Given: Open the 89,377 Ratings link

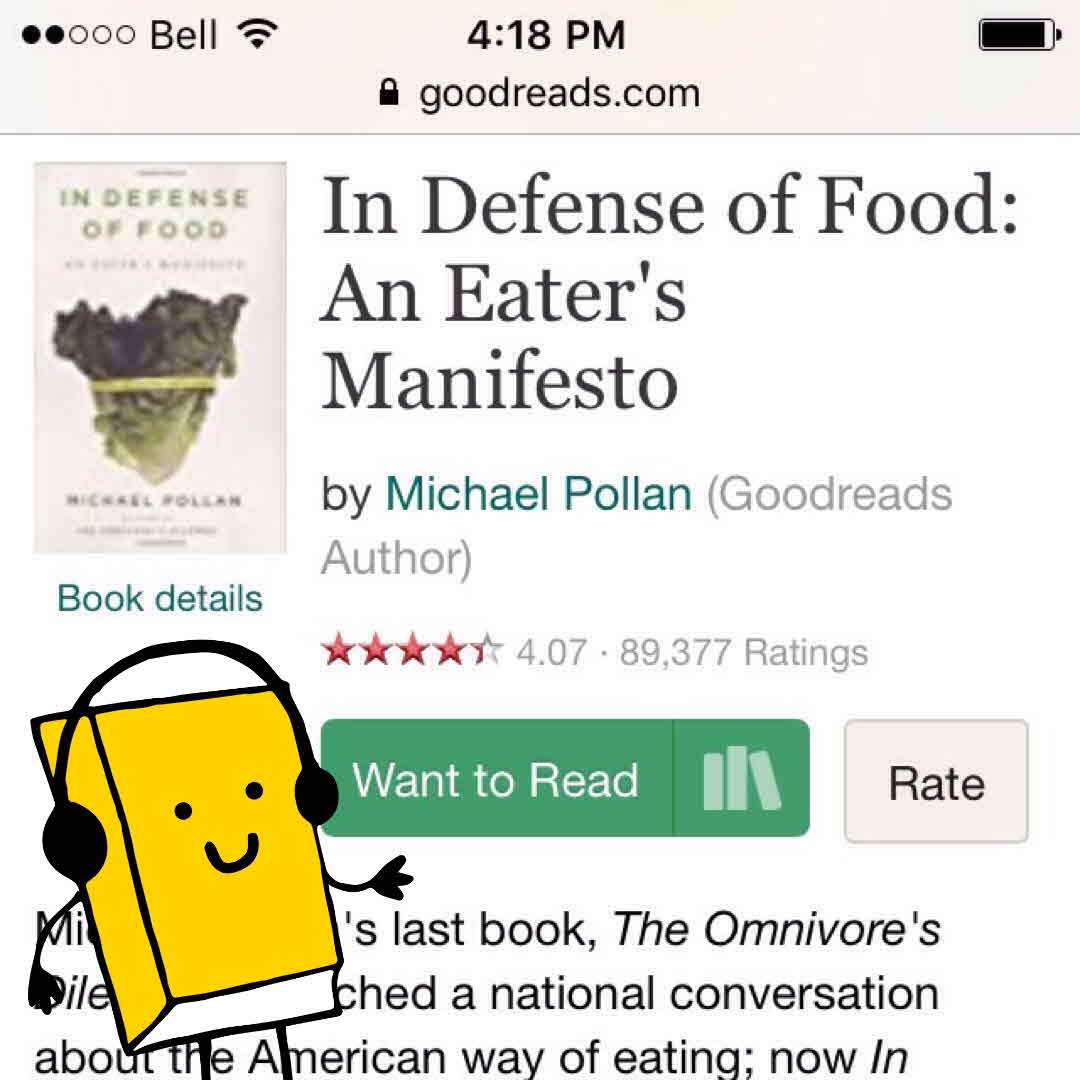Looking at the screenshot, I should click(x=744, y=653).
